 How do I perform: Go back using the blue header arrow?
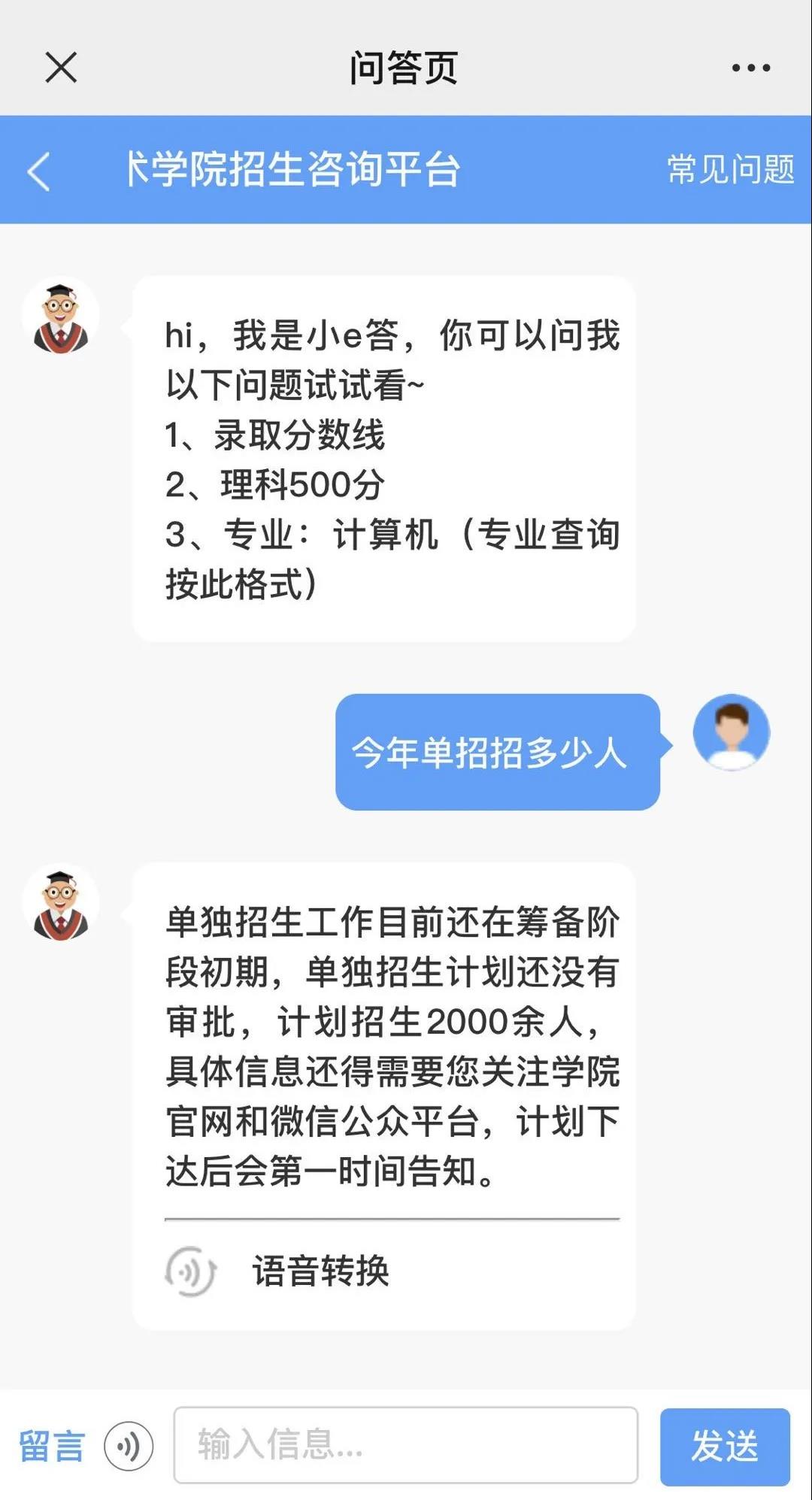(x=39, y=171)
